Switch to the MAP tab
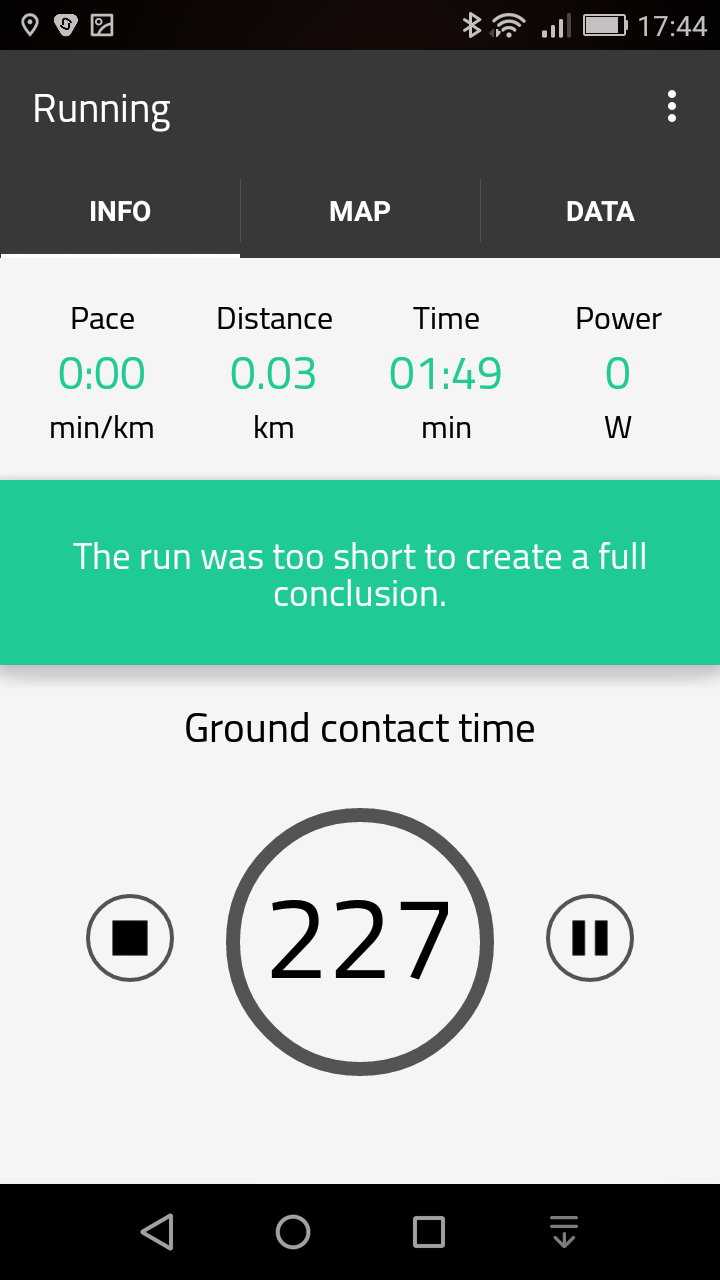720x1280 pixels. point(360,211)
